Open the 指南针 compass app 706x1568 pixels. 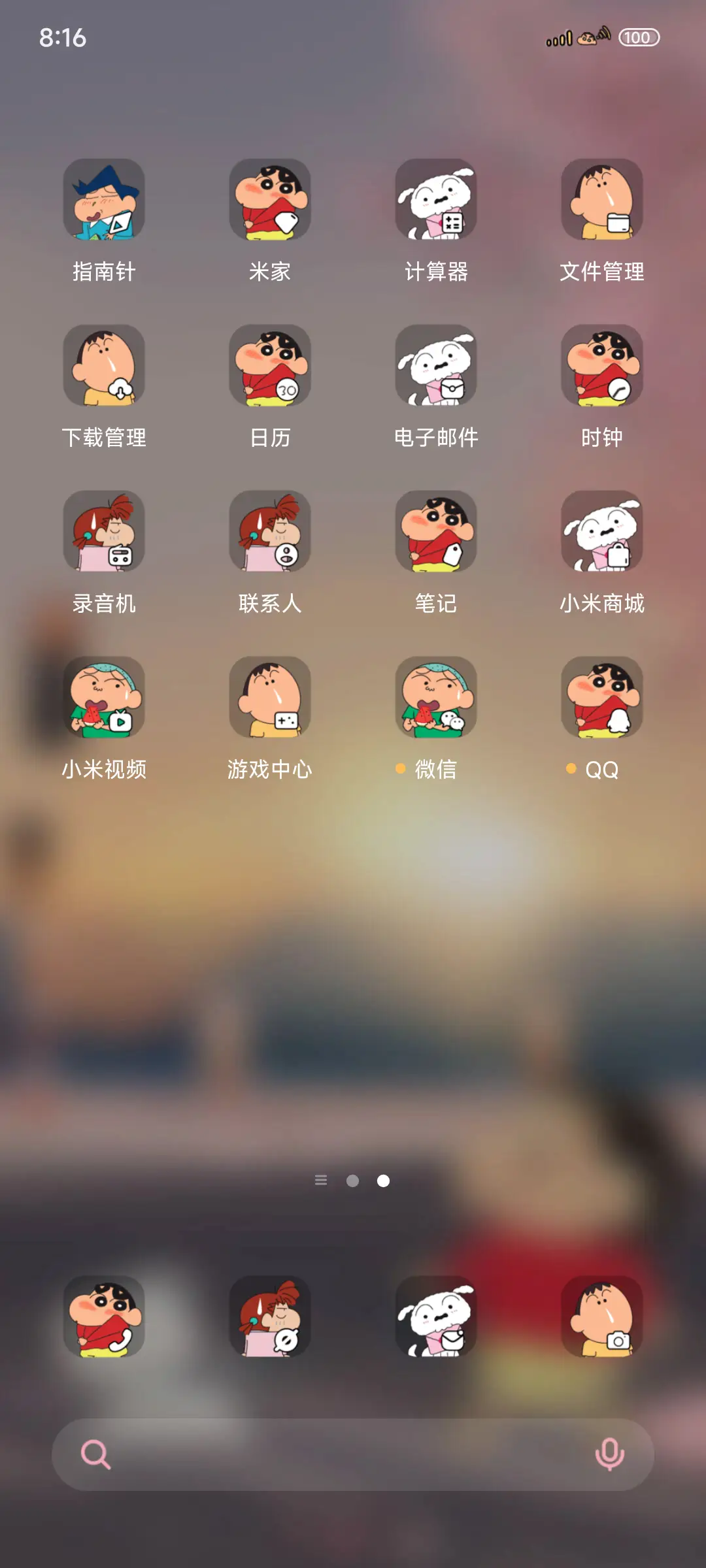[106, 203]
